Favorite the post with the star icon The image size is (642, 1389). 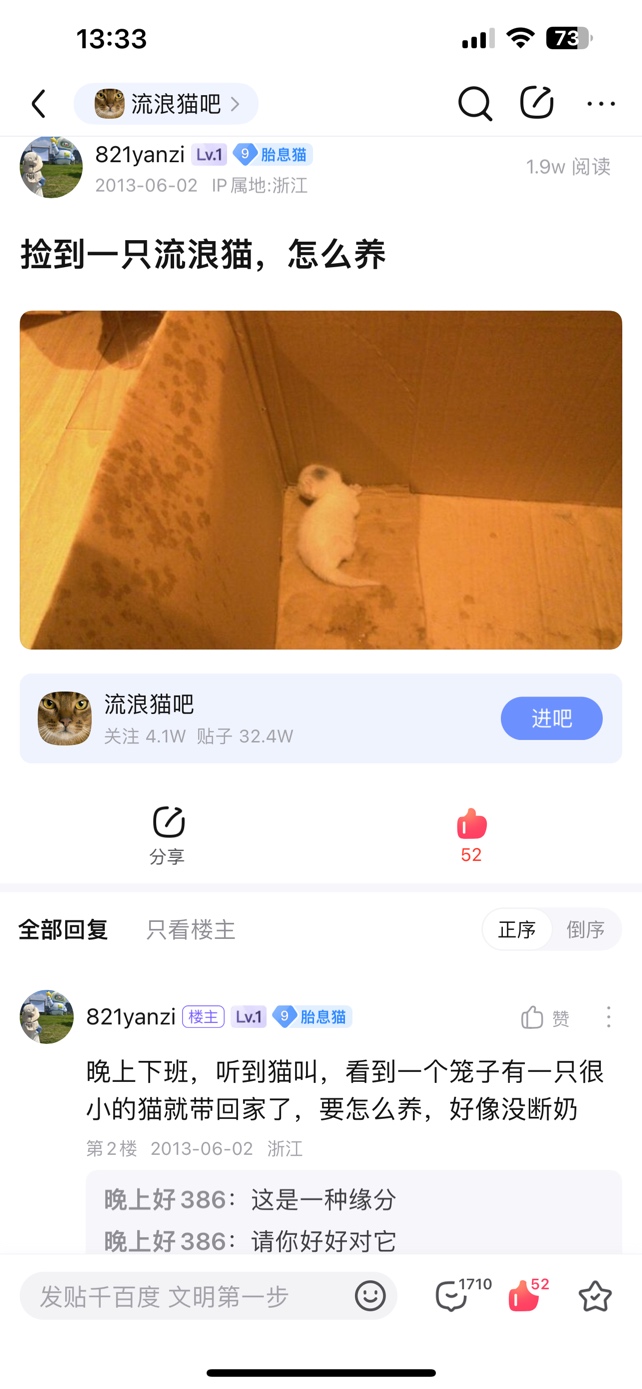595,1297
